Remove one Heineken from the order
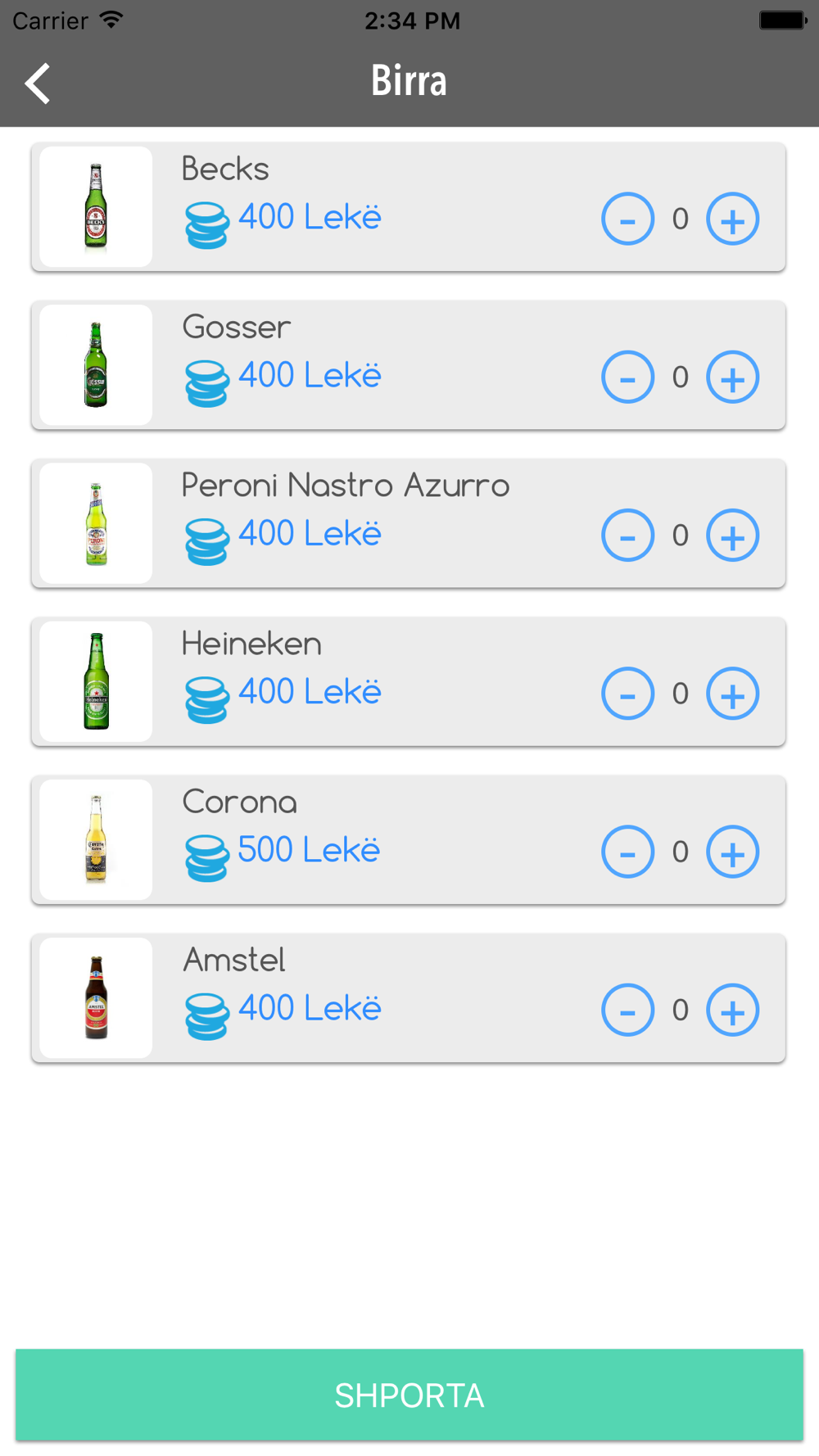 click(628, 694)
